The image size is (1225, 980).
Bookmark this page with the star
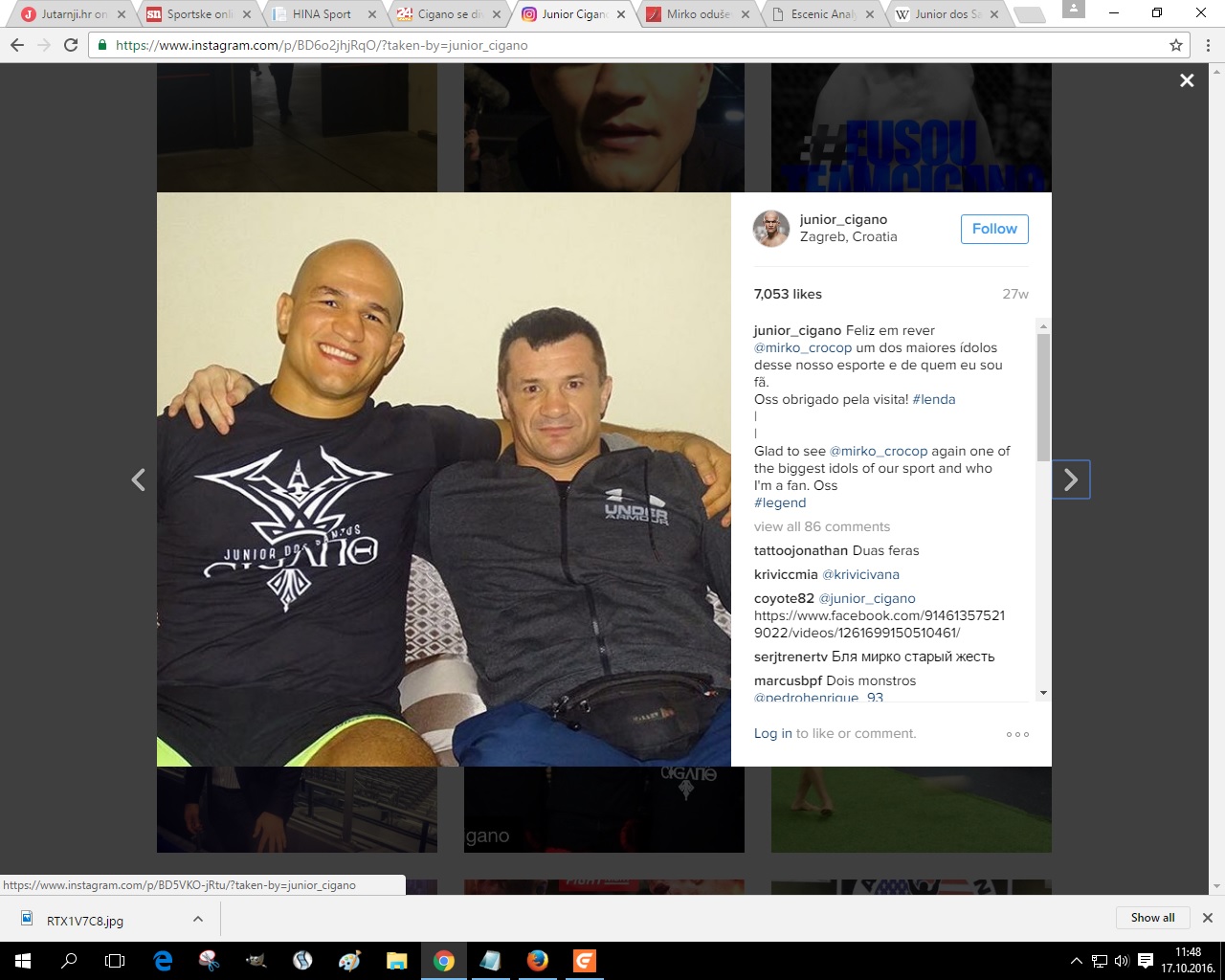[x=1176, y=45]
